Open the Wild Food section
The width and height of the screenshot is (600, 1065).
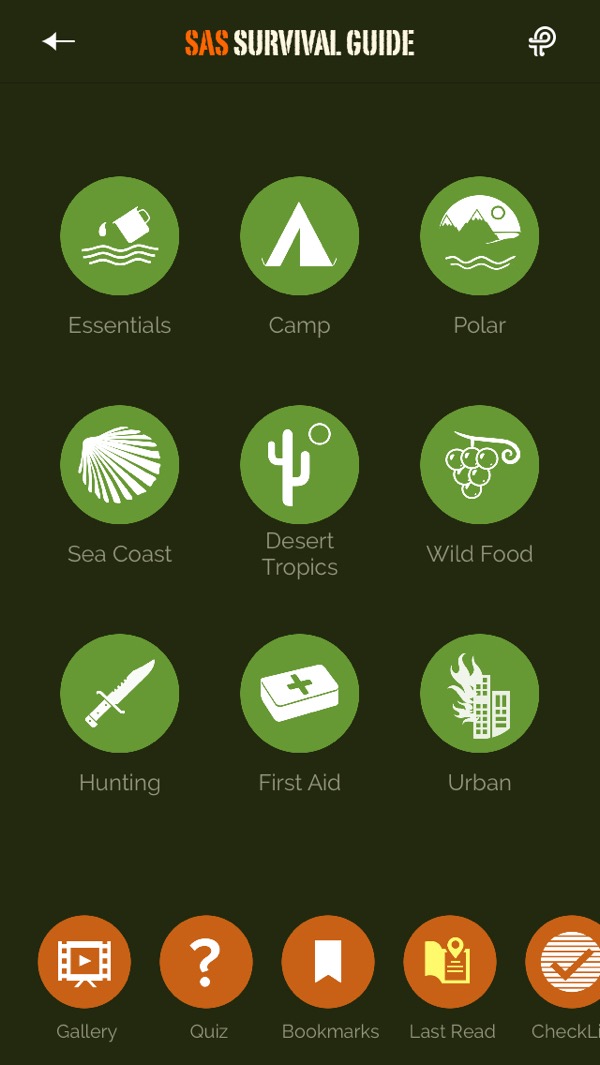click(480, 465)
